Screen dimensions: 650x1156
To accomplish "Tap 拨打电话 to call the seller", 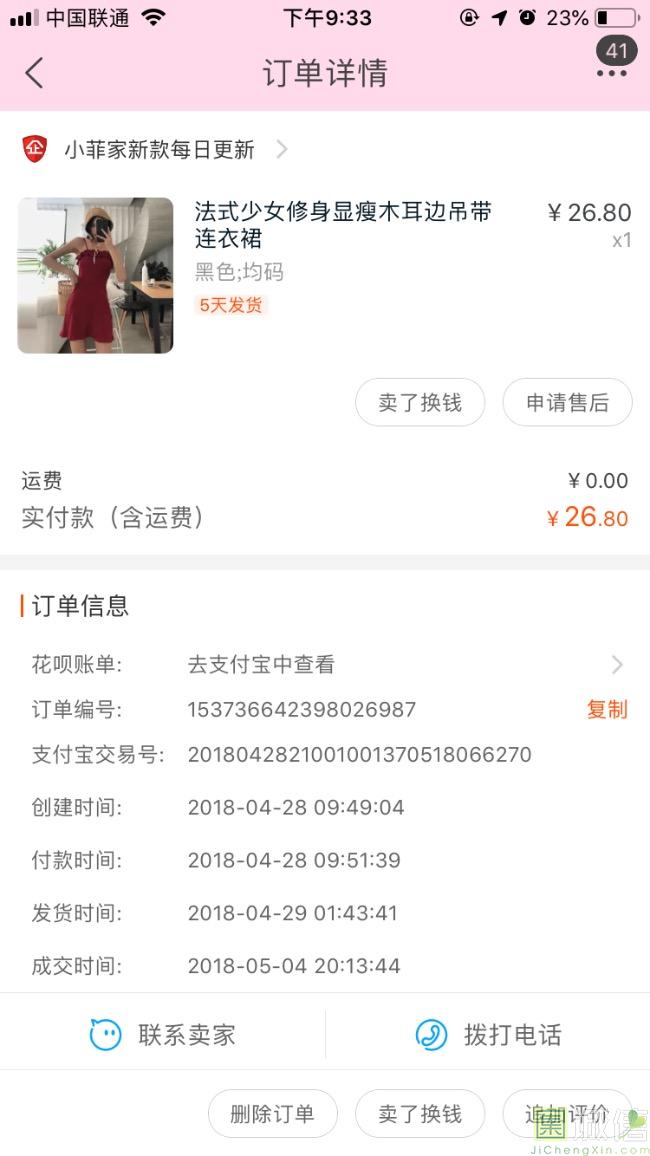I will tap(488, 1034).
